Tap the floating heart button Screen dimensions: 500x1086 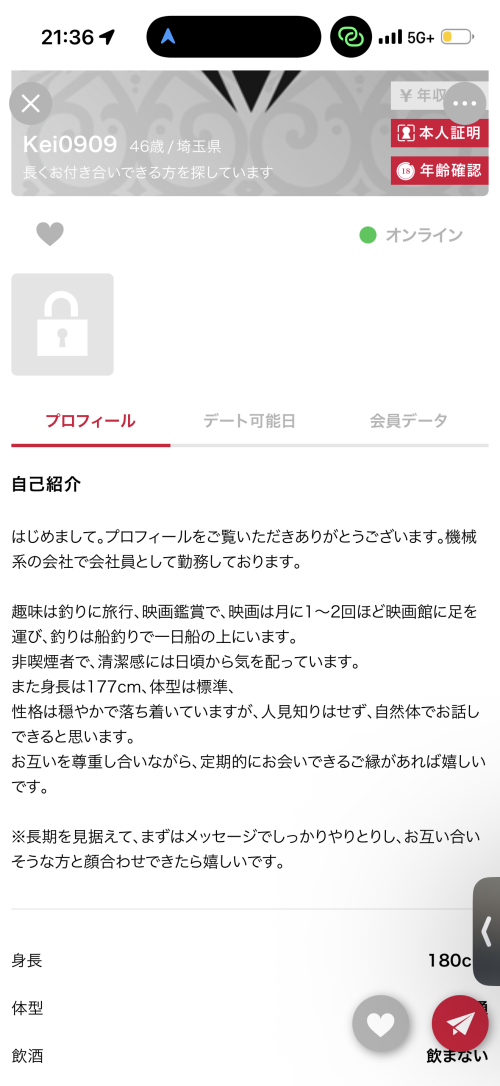(x=380, y=1024)
